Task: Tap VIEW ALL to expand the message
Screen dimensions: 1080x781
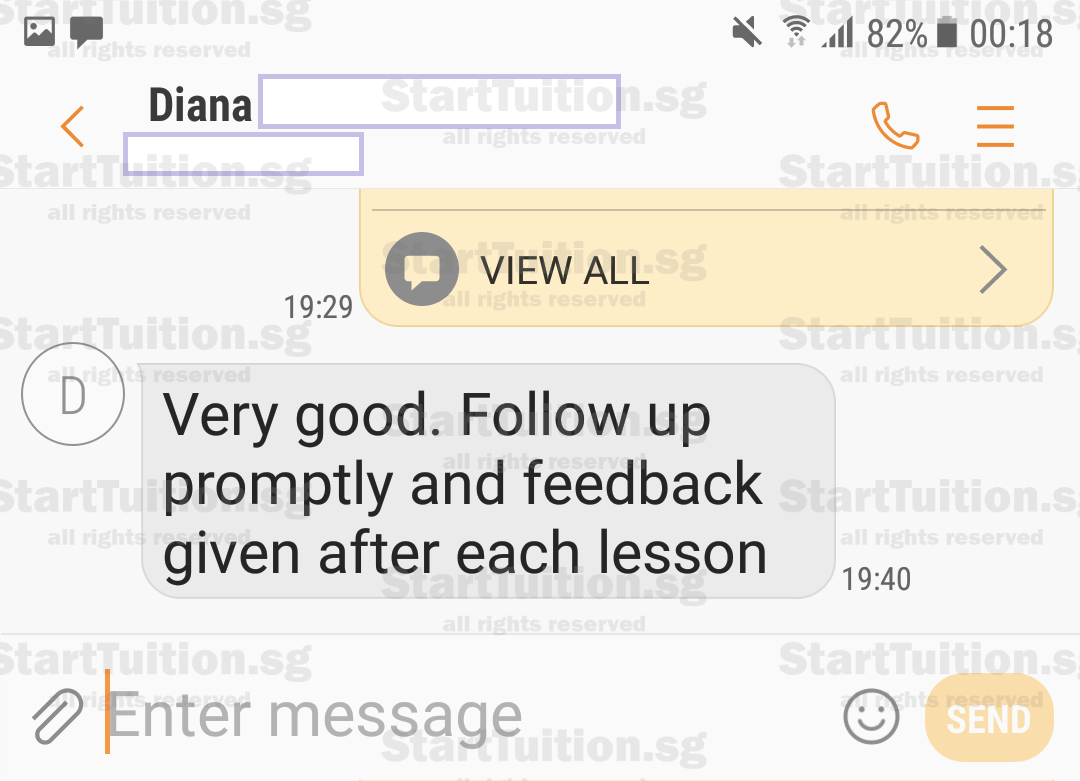Action: click(x=704, y=270)
